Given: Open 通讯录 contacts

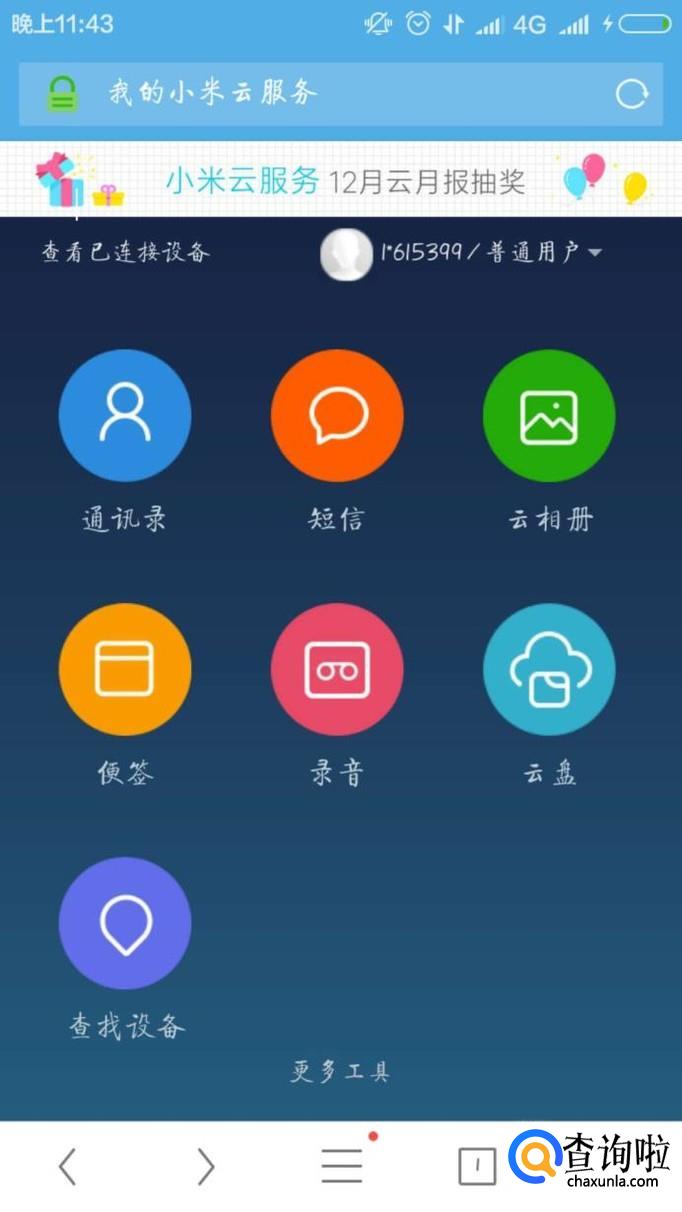Looking at the screenshot, I should click(125, 415).
